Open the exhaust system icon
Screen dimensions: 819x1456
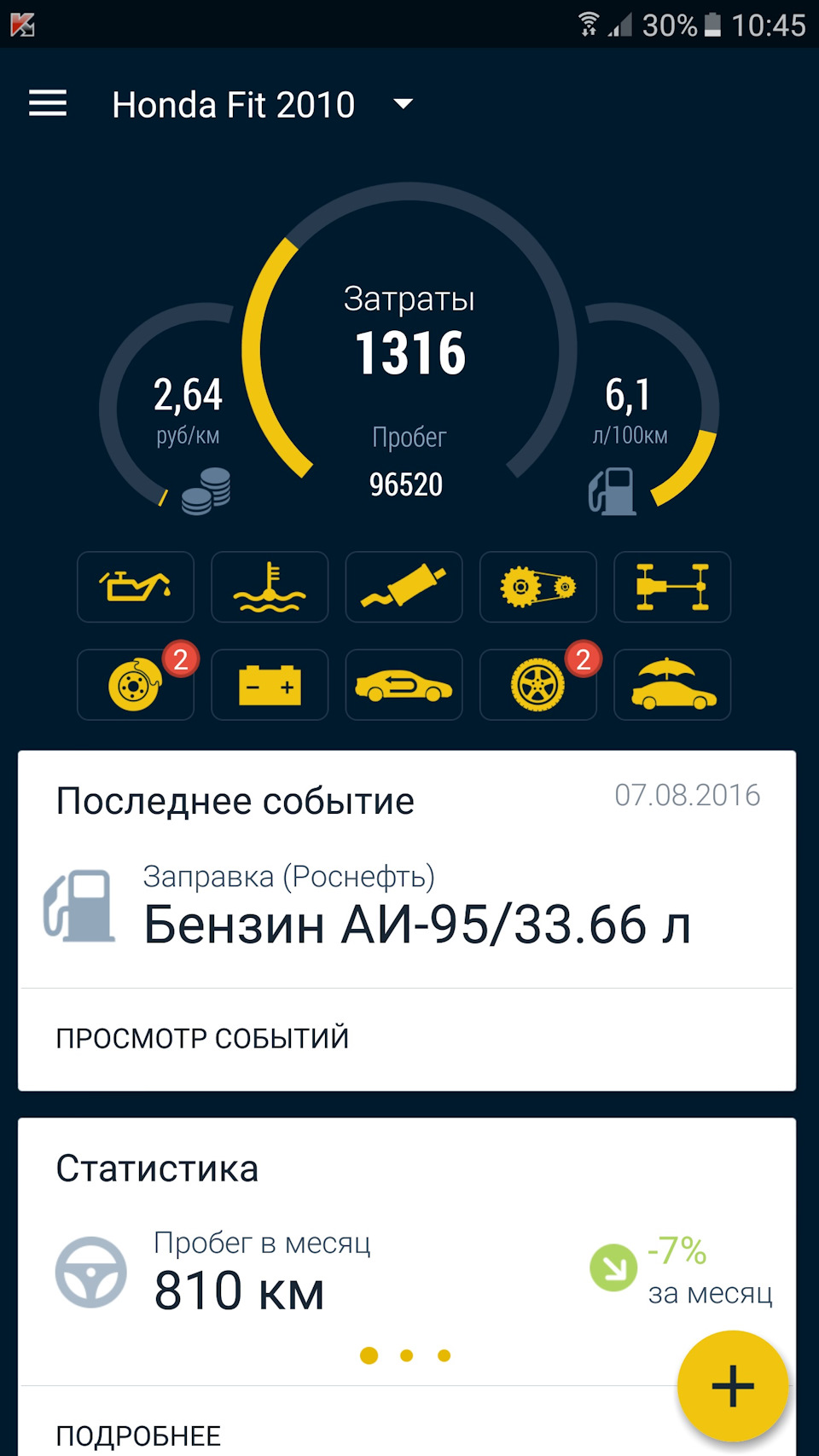(x=404, y=587)
